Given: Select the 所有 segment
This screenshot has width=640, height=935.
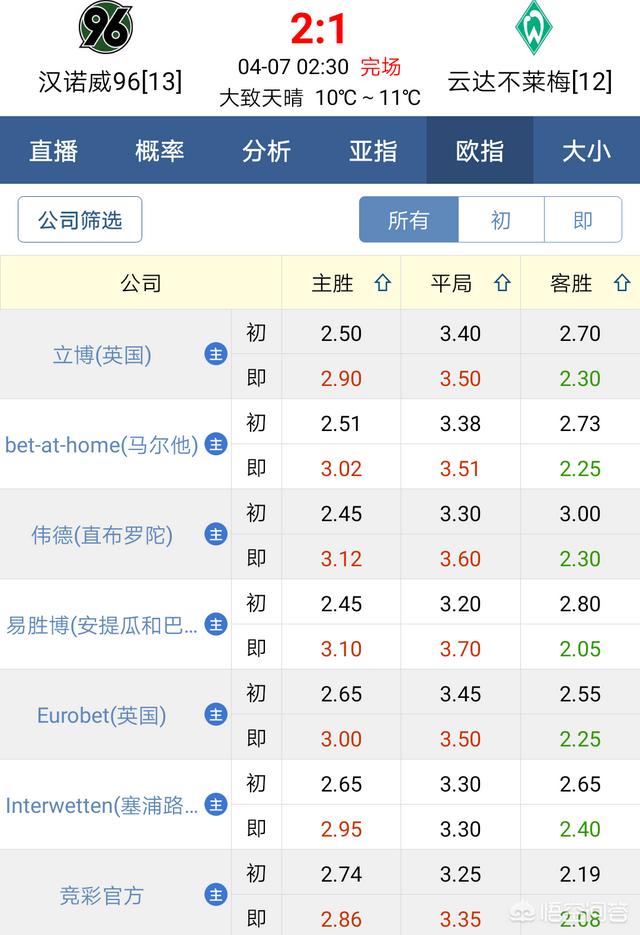Looking at the screenshot, I should [408, 220].
